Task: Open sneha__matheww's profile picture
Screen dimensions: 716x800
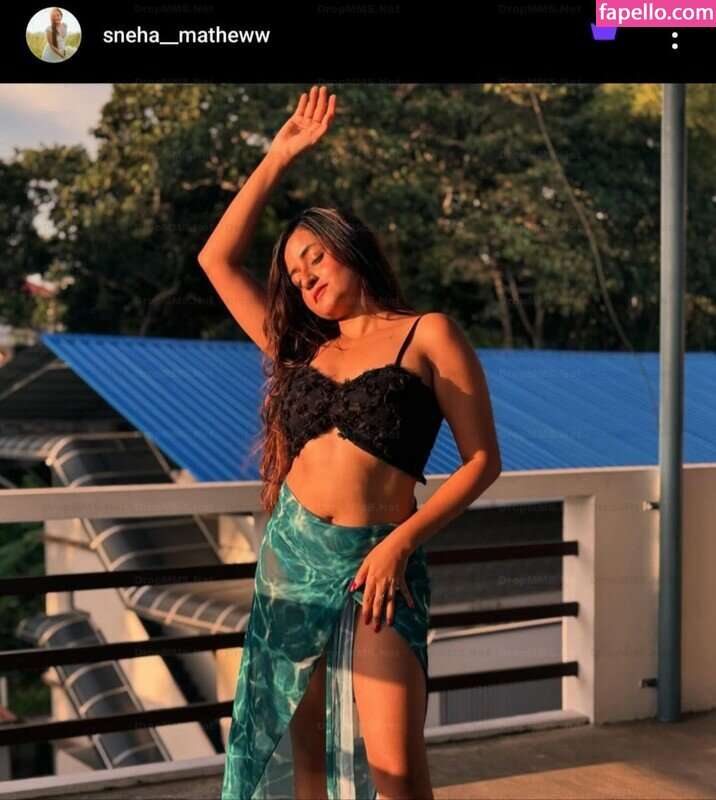Action: 53,36
